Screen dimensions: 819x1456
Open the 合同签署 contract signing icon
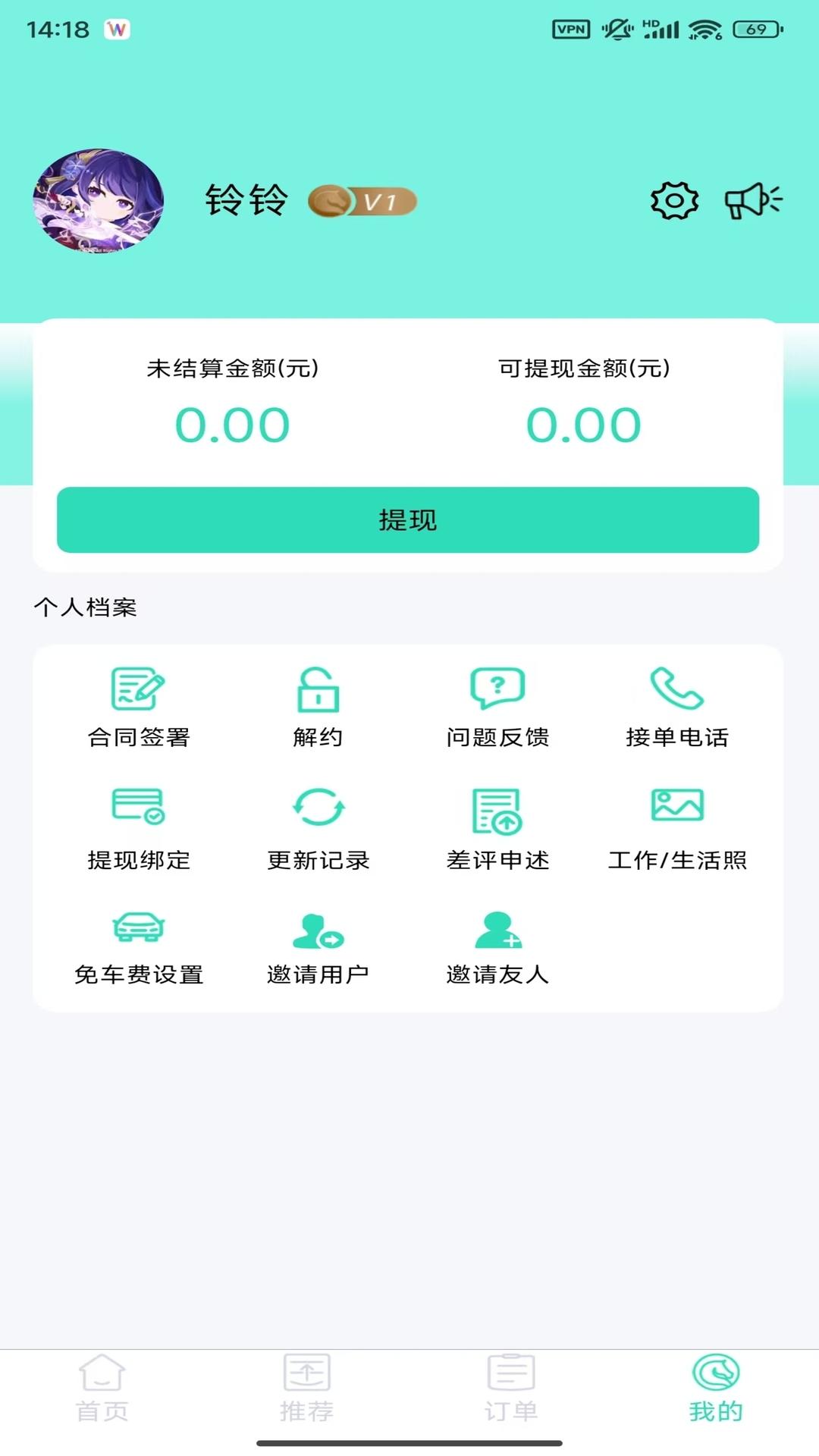tap(139, 692)
